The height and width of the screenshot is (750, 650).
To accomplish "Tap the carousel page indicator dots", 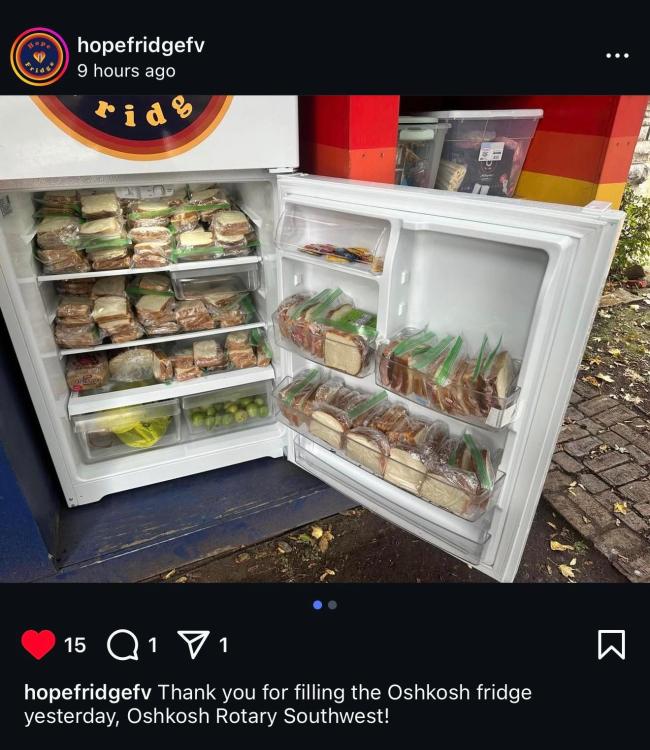I will 325,605.
